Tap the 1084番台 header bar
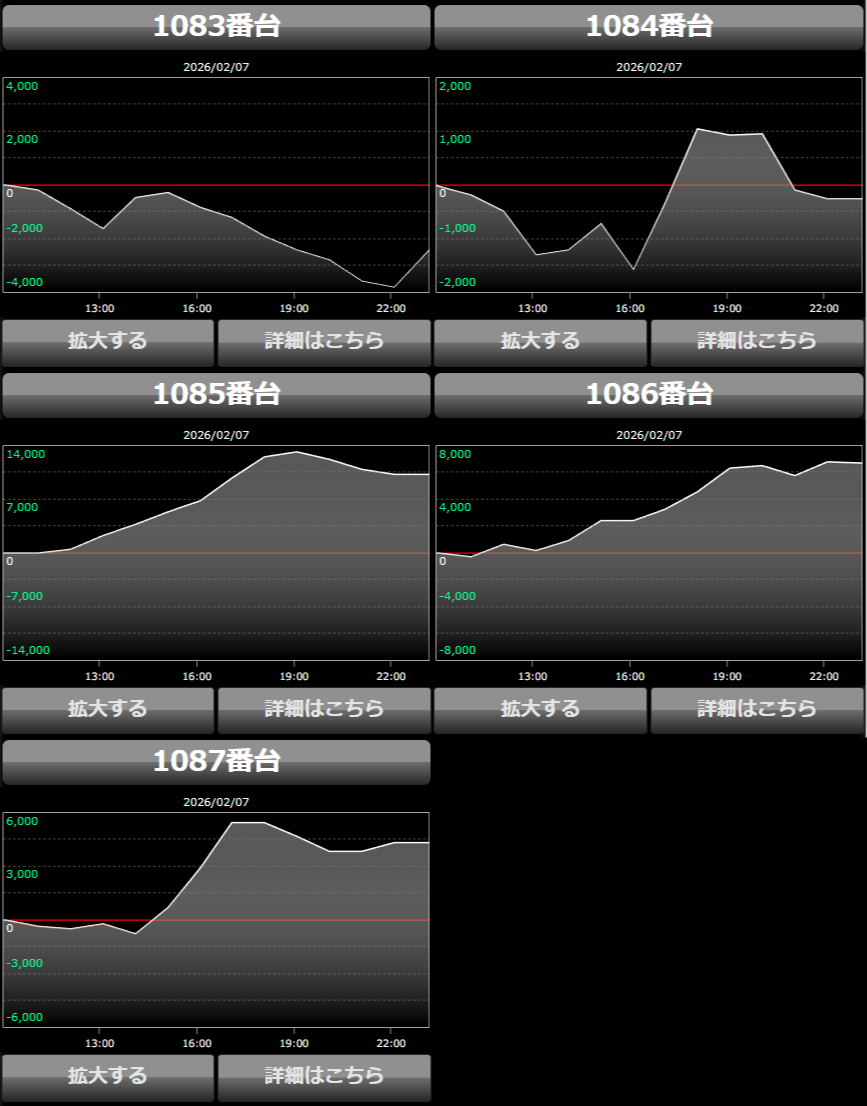This screenshot has width=867, height=1106. (649, 27)
